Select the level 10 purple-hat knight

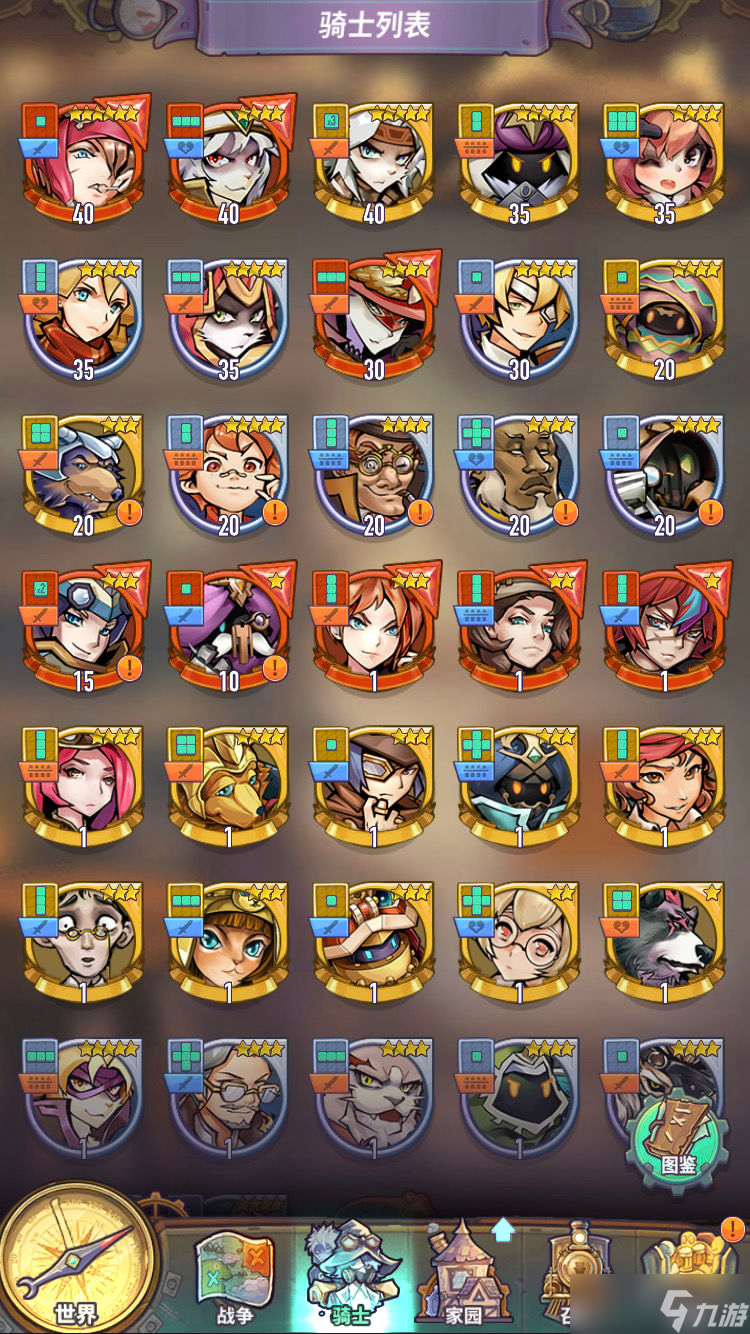tap(230, 630)
